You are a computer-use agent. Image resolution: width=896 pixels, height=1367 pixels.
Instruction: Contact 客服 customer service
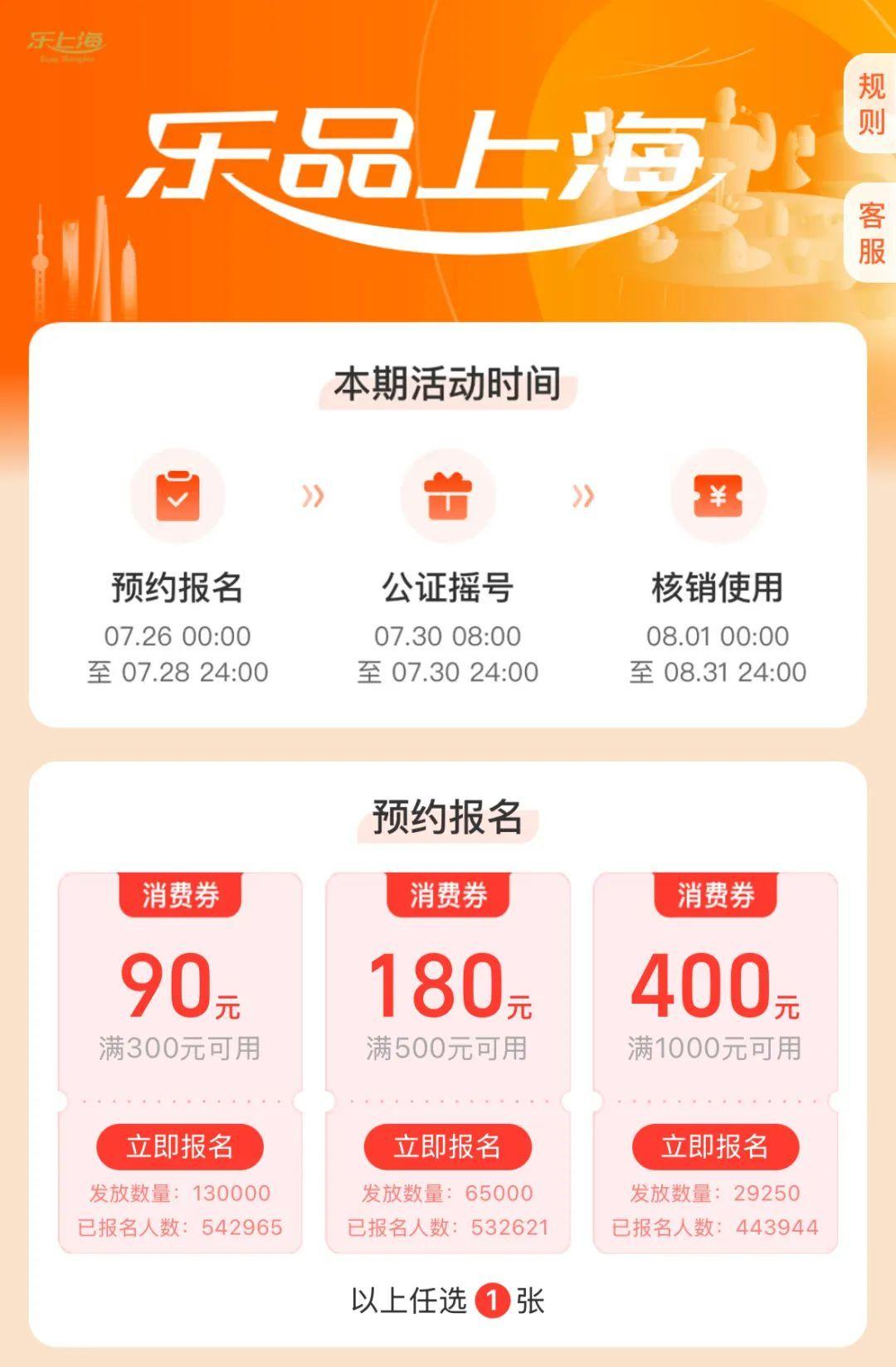(x=871, y=233)
